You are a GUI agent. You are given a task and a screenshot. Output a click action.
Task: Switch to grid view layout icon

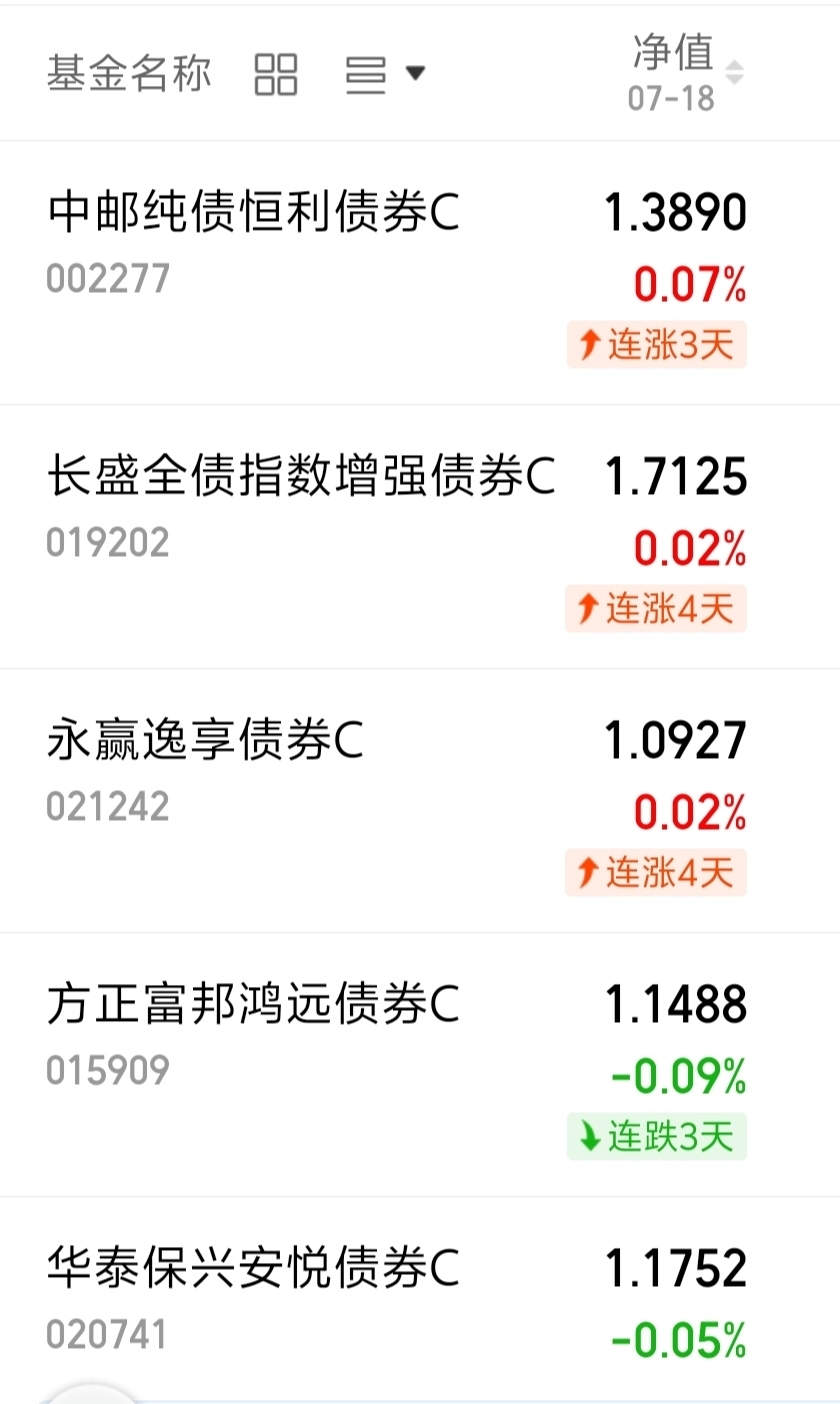[x=276, y=74]
